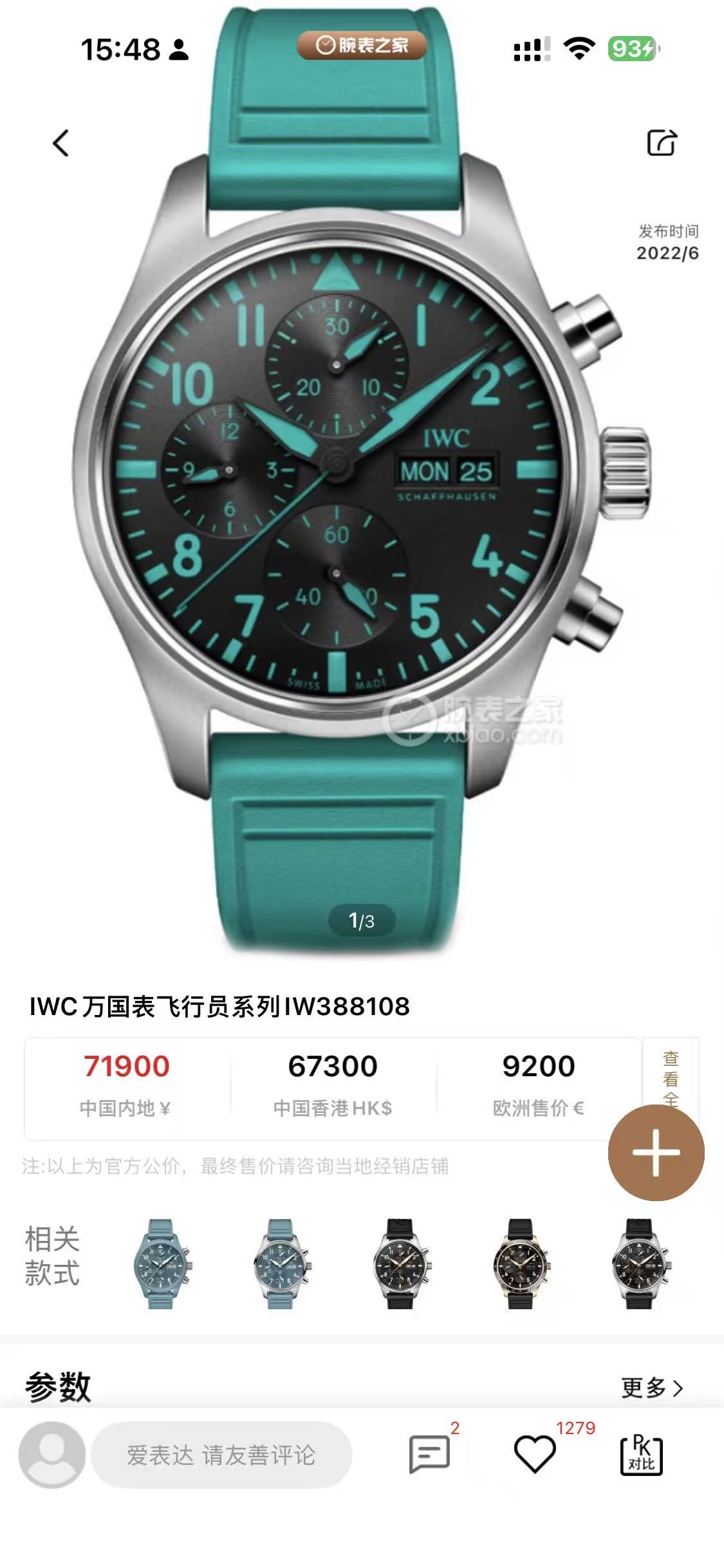Go back to the previous page
Screen dimensions: 724x1568
click(x=61, y=143)
